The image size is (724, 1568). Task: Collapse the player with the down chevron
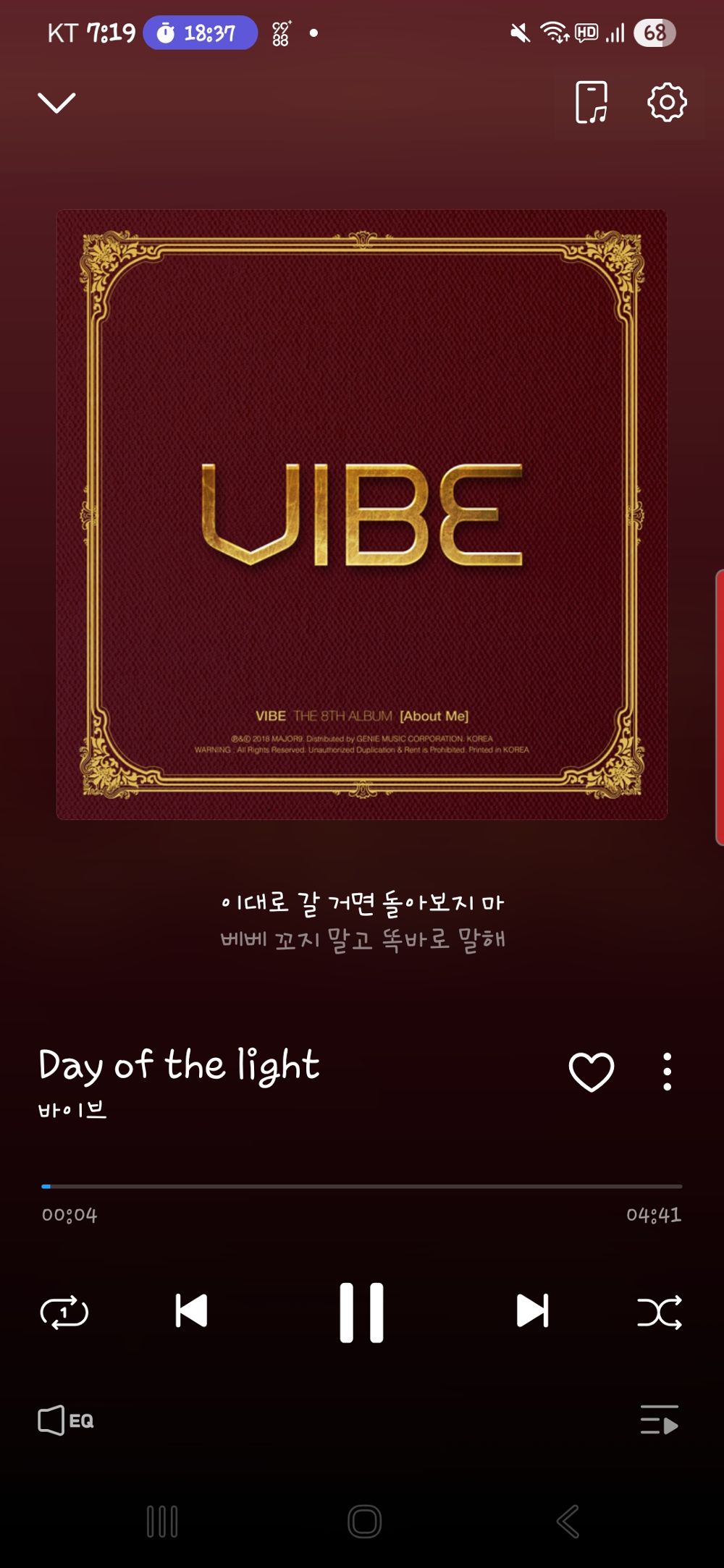pos(56,101)
